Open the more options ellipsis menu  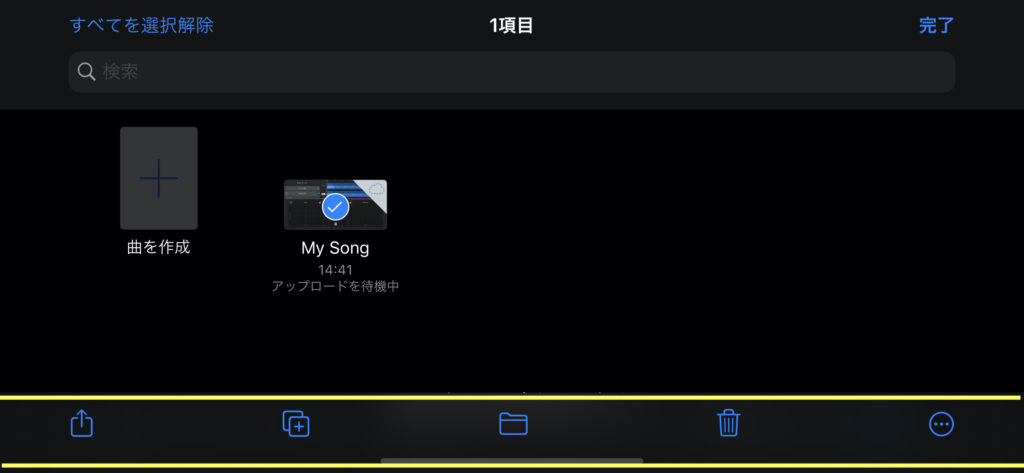pos(941,424)
